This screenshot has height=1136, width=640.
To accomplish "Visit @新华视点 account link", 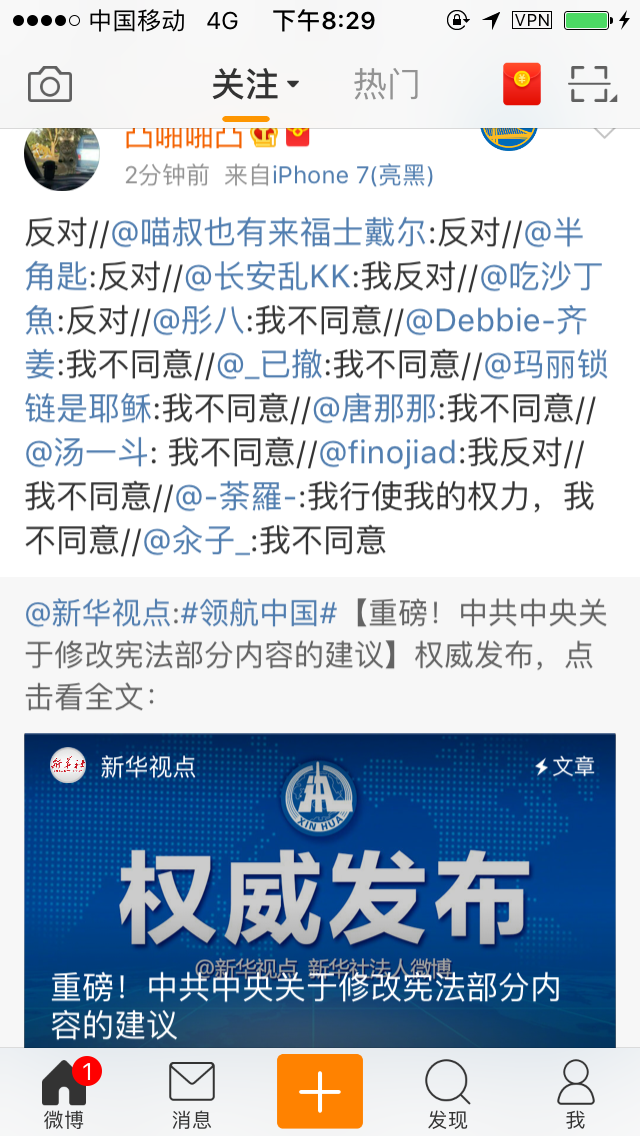I will 99,614.
